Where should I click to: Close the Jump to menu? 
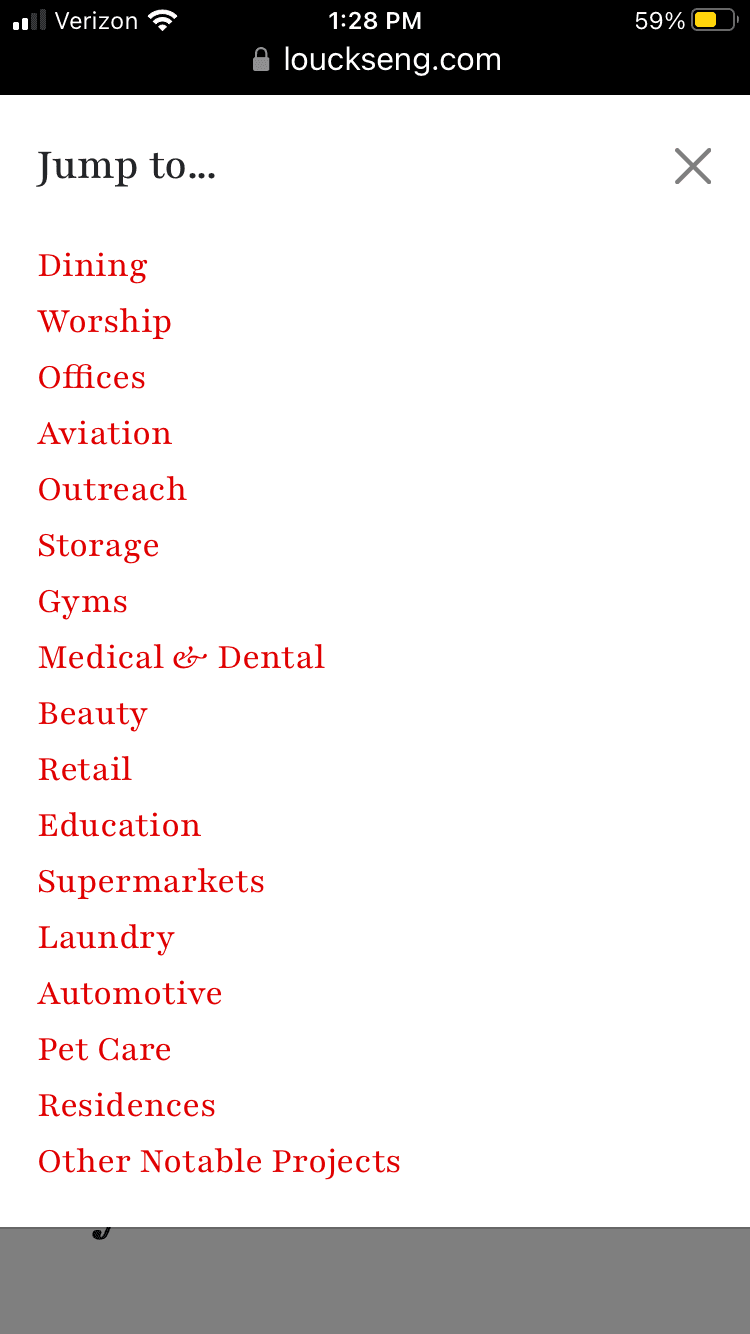(x=692, y=166)
